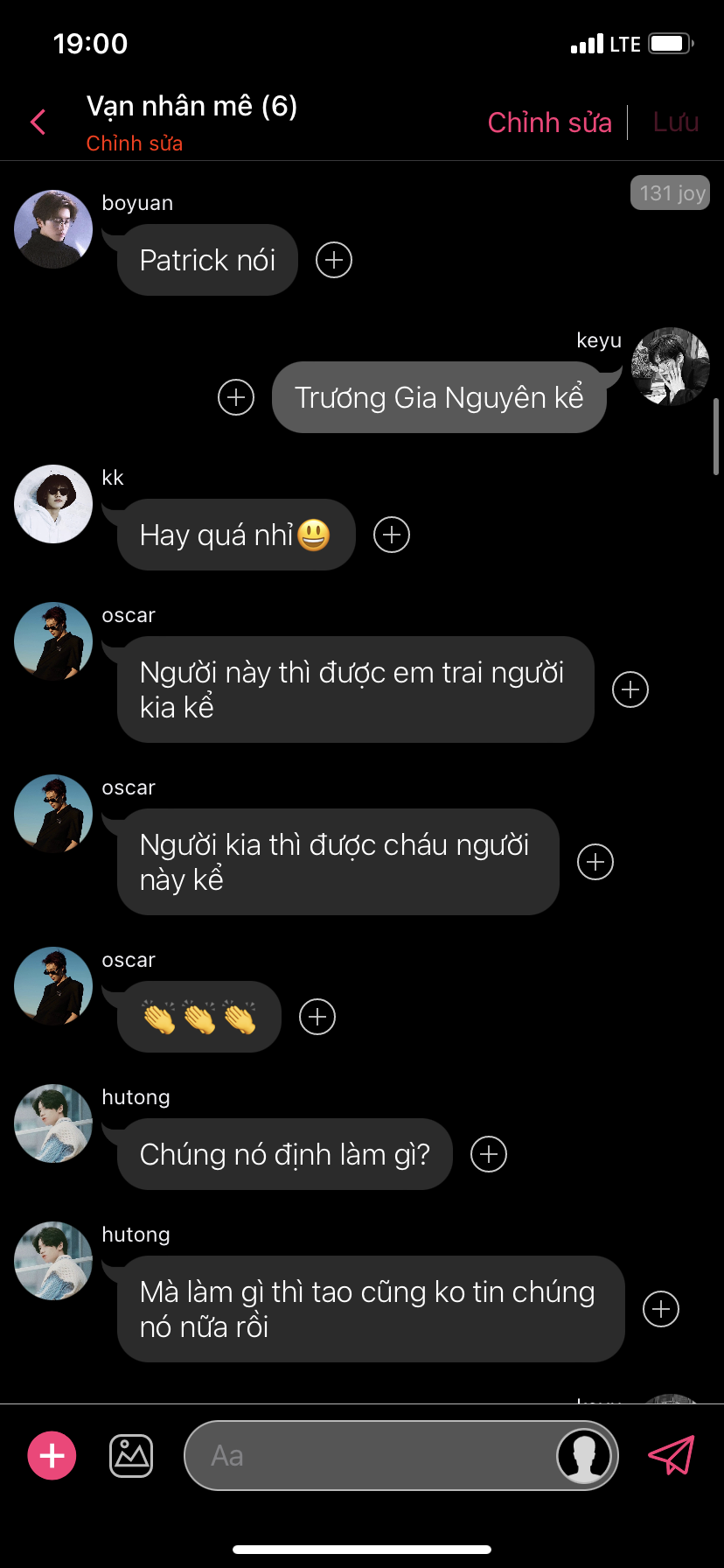724x1568 pixels.
Task: Tap the Lưu button
Action: coord(675,122)
